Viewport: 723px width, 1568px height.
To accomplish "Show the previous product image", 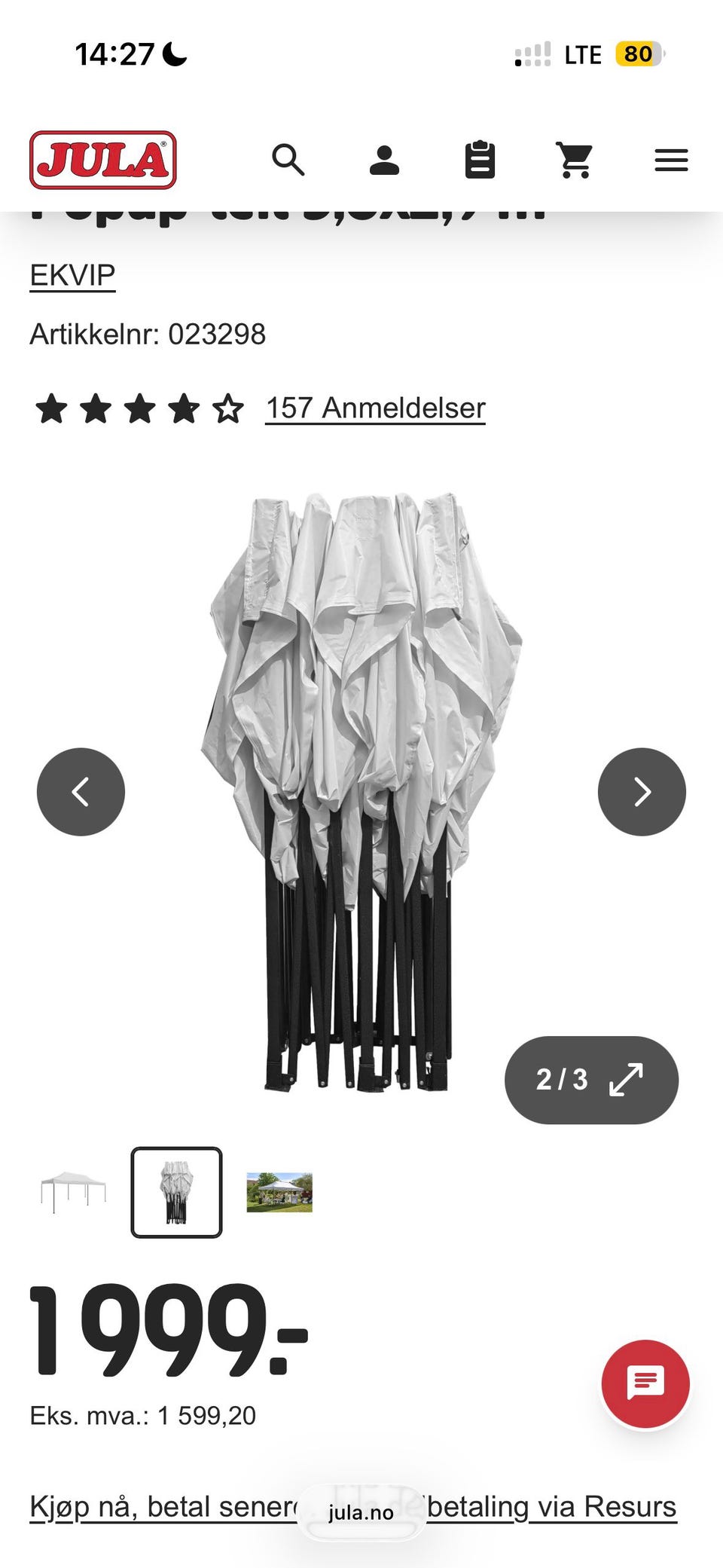I will [81, 791].
